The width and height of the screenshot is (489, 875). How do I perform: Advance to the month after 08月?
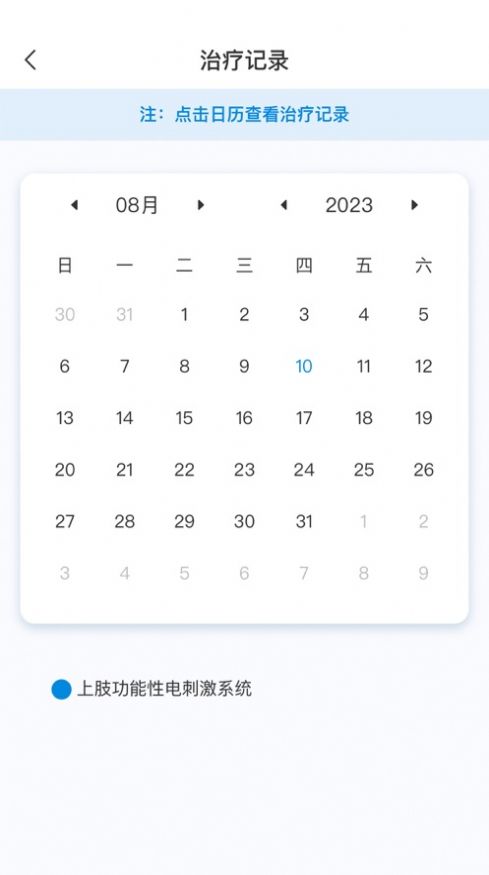tap(201, 205)
